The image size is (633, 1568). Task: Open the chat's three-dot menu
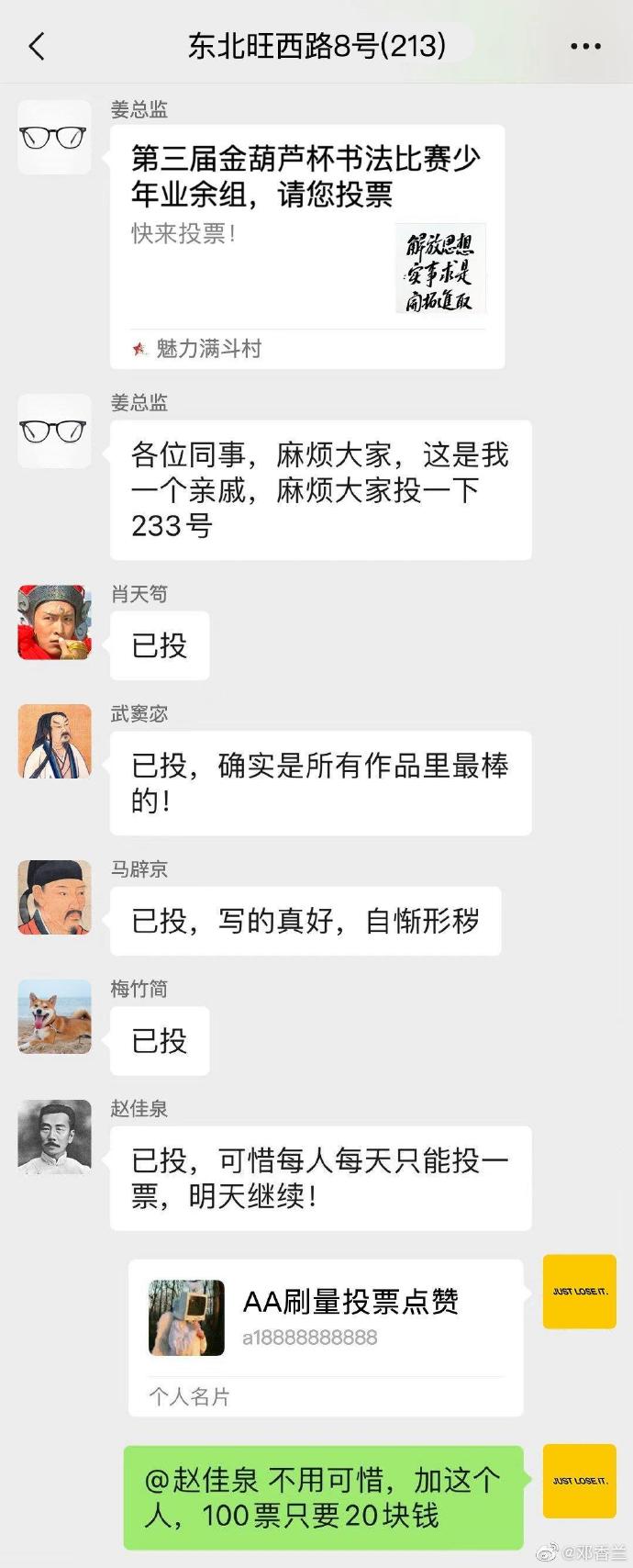point(585,46)
